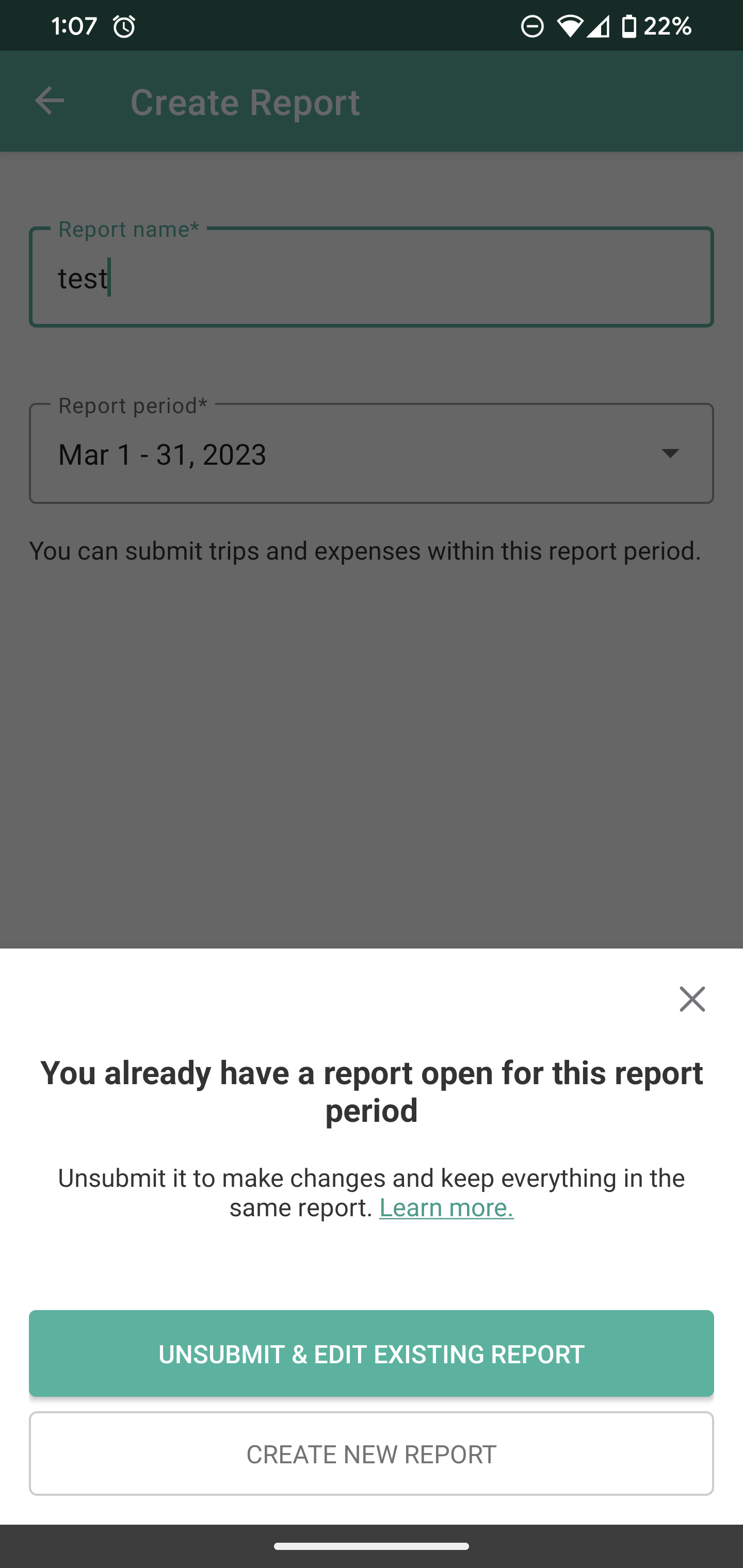Close the bottom sheet dialog
The width and height of the screenshot is (743, 1568).
[692, 1000]
